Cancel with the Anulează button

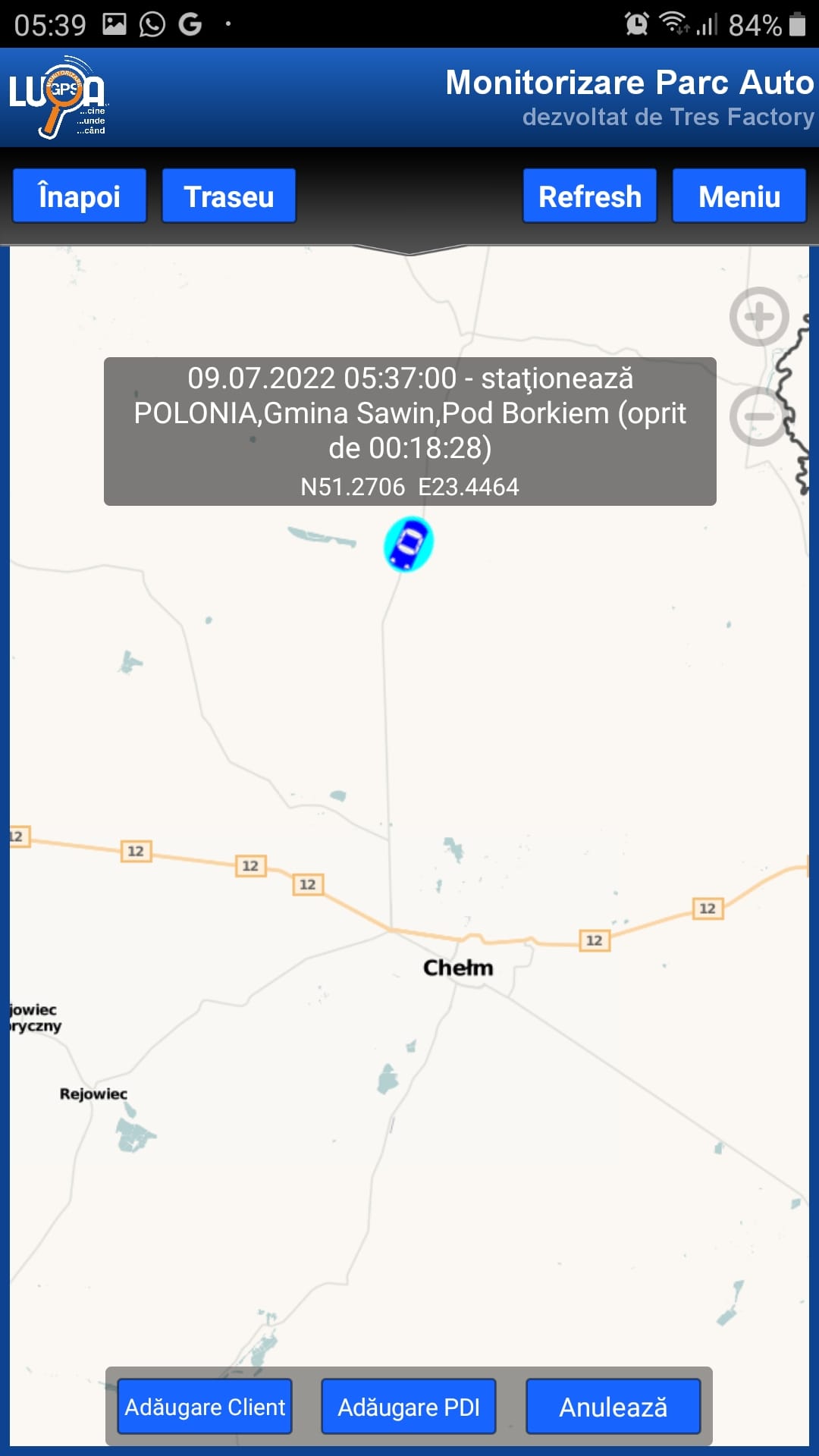[x=613, y=1407]
